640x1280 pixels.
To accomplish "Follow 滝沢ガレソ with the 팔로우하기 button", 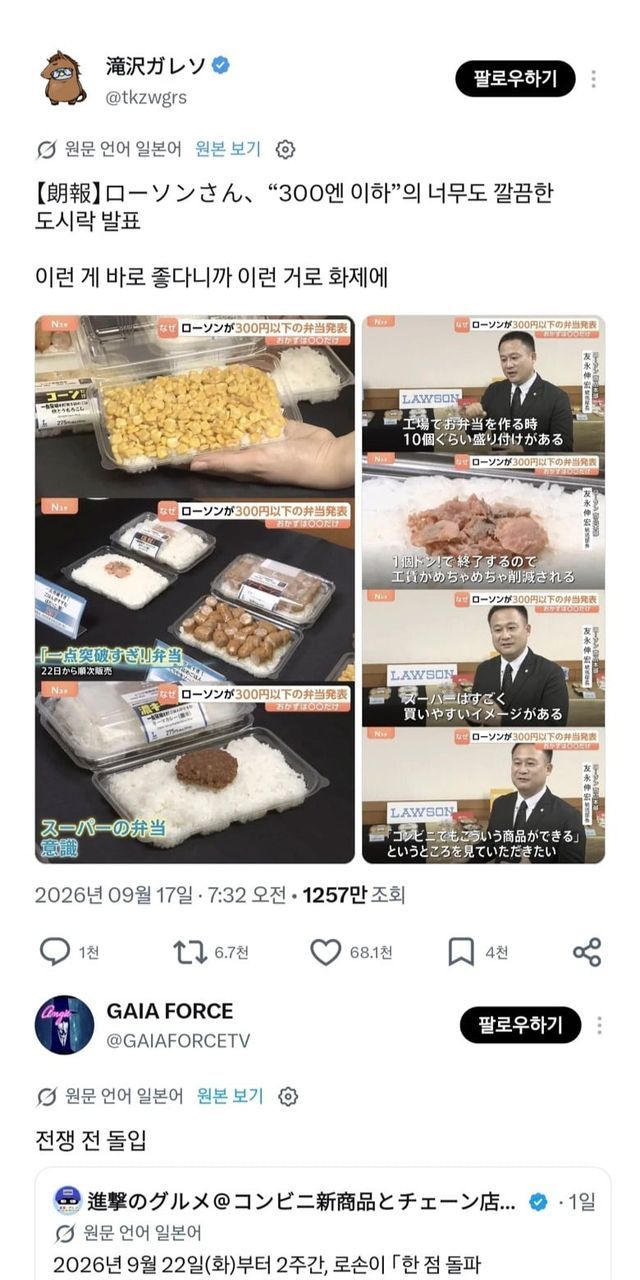I will [x=515, y=79].
